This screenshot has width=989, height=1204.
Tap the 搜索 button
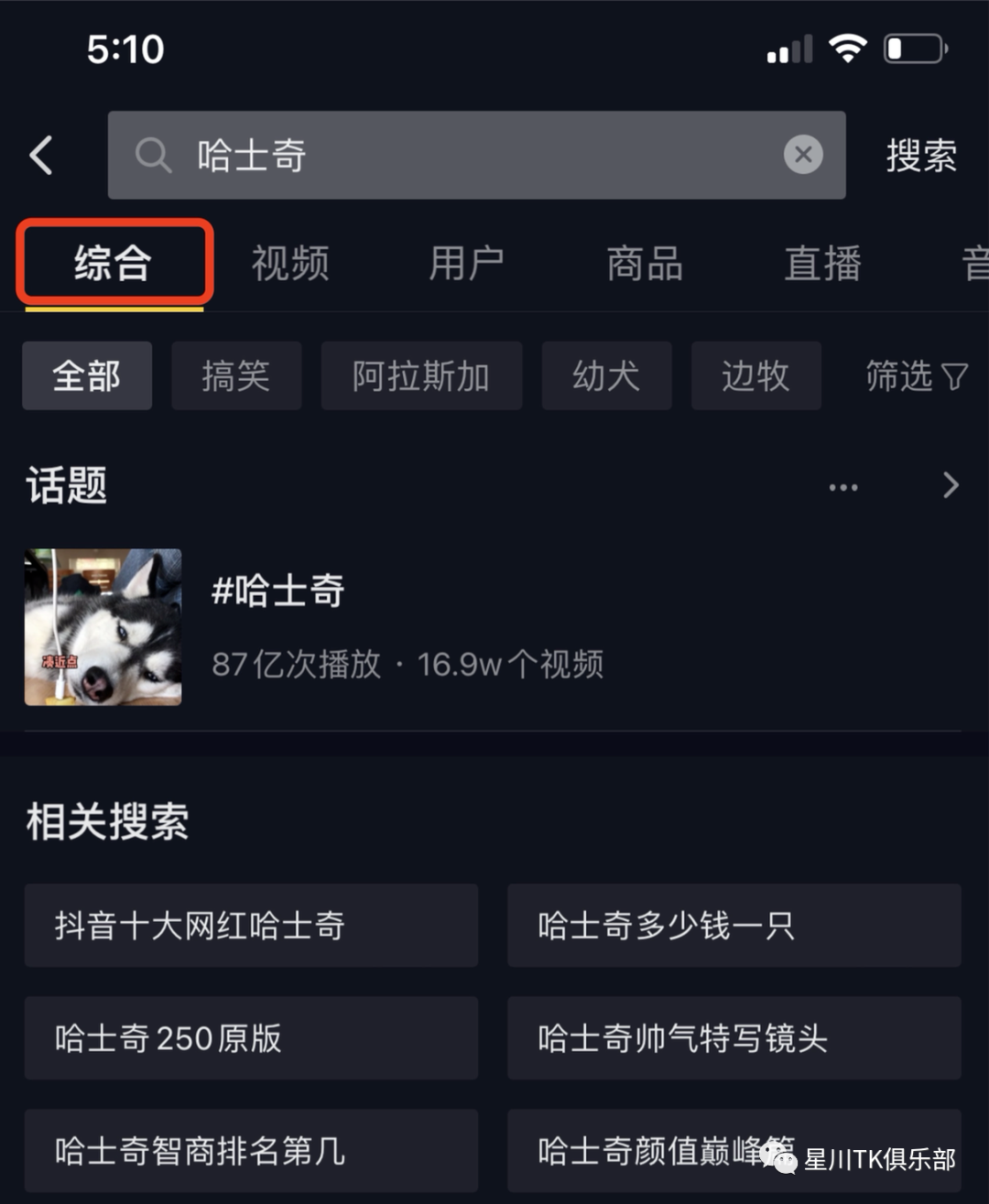(x=920, y=156)
